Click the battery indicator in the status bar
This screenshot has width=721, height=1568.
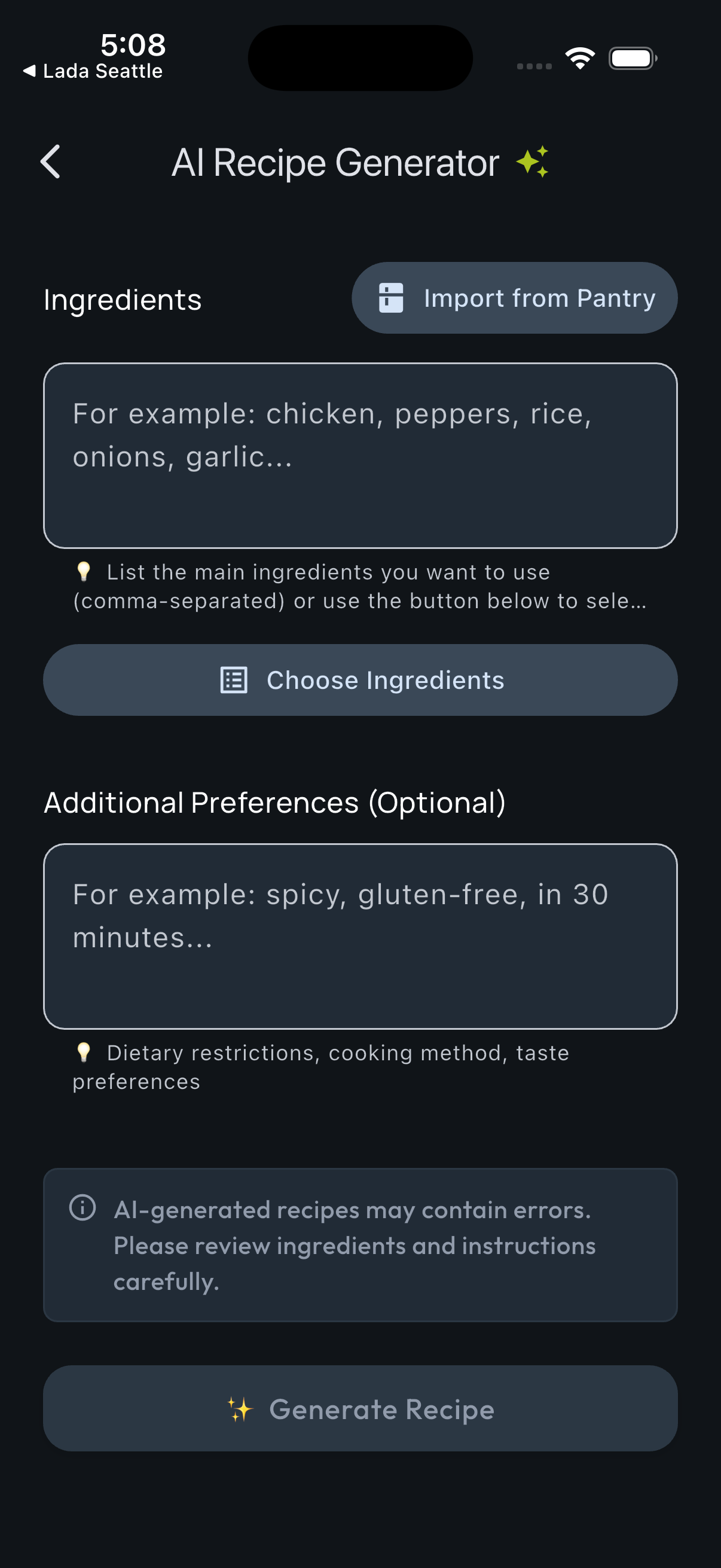(x=631, y=57)
